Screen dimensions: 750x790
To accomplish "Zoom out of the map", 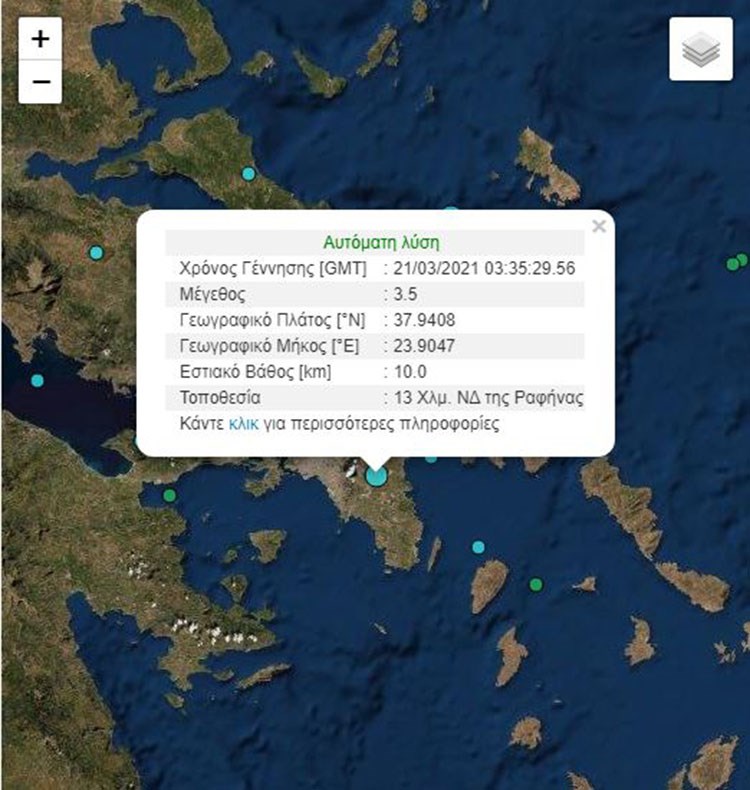I will (40, 82).
